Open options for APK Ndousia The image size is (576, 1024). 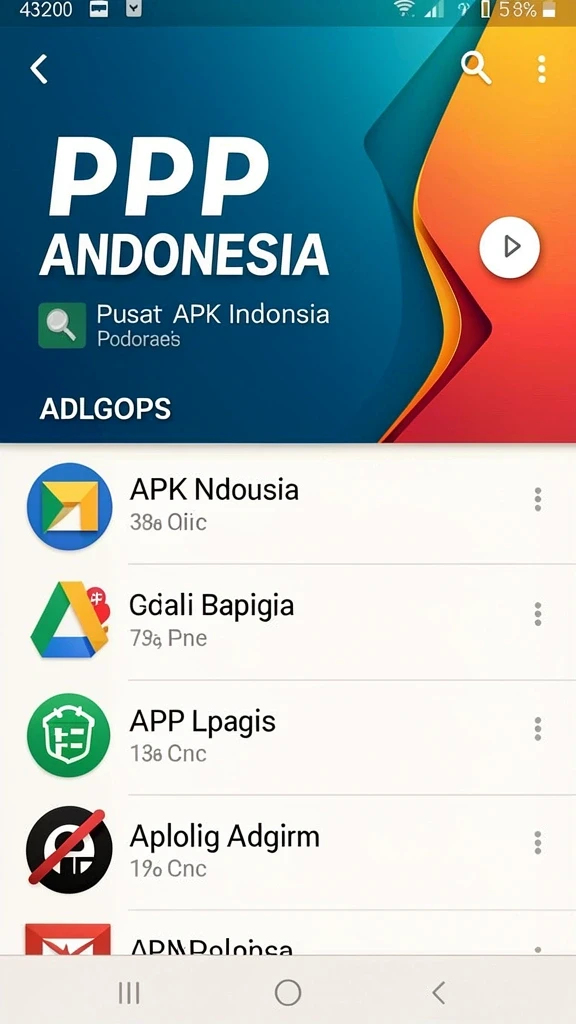coord(537,499)
